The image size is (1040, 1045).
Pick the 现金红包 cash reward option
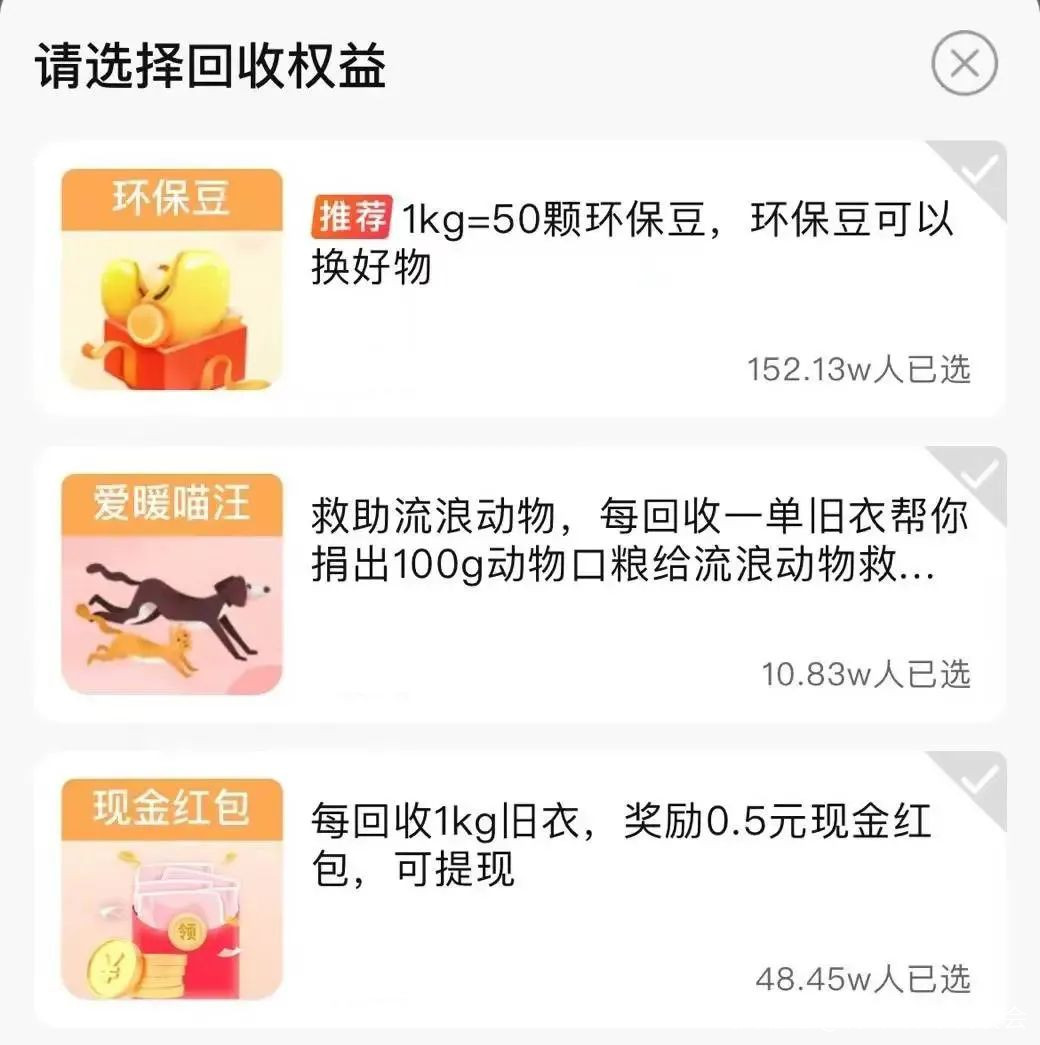[x=520, y=888]
